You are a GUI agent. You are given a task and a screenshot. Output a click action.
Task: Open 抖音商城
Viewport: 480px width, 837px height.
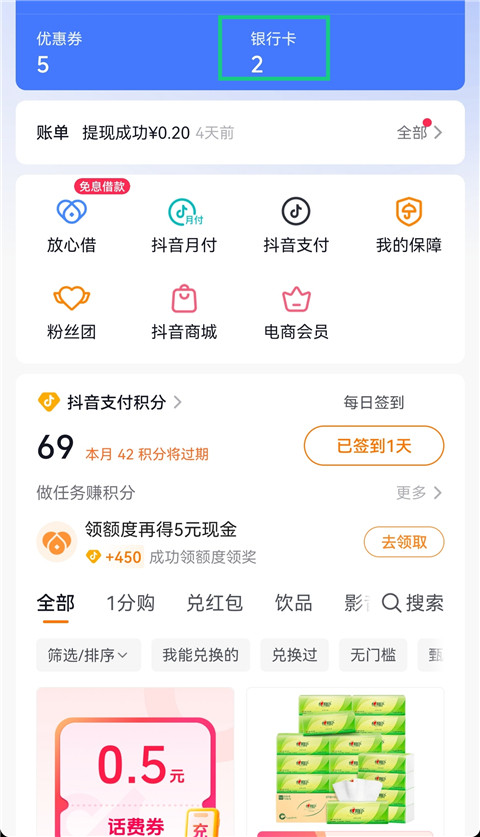click(x=184, y=312)
